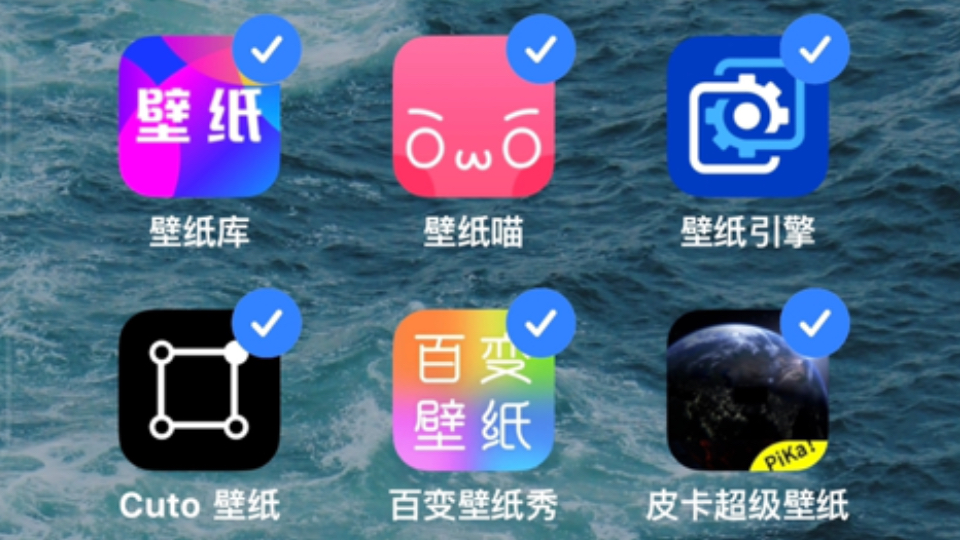Open the 百变壁纸秀 app icon
960x540 pixels.
[473, 390]
